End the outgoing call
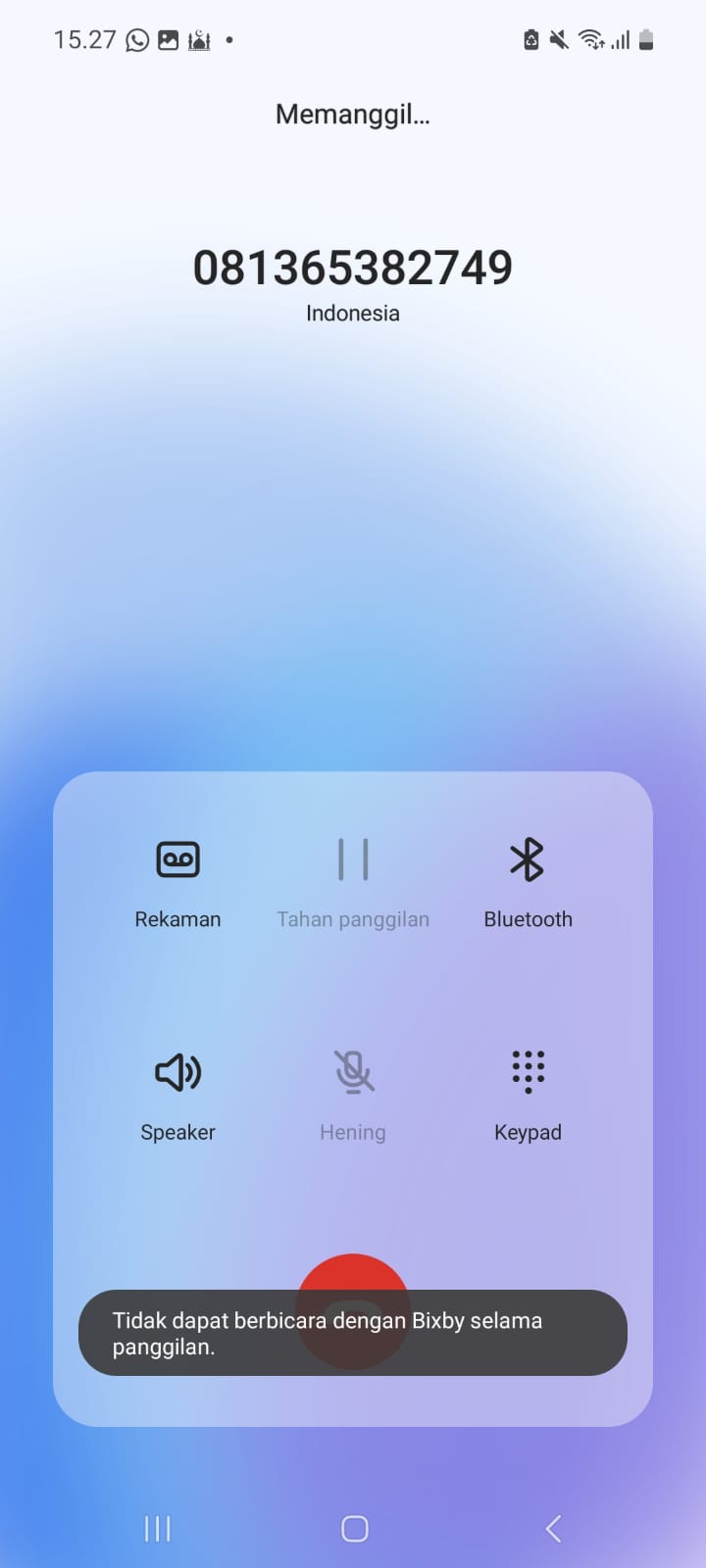 coord(352,1274)
